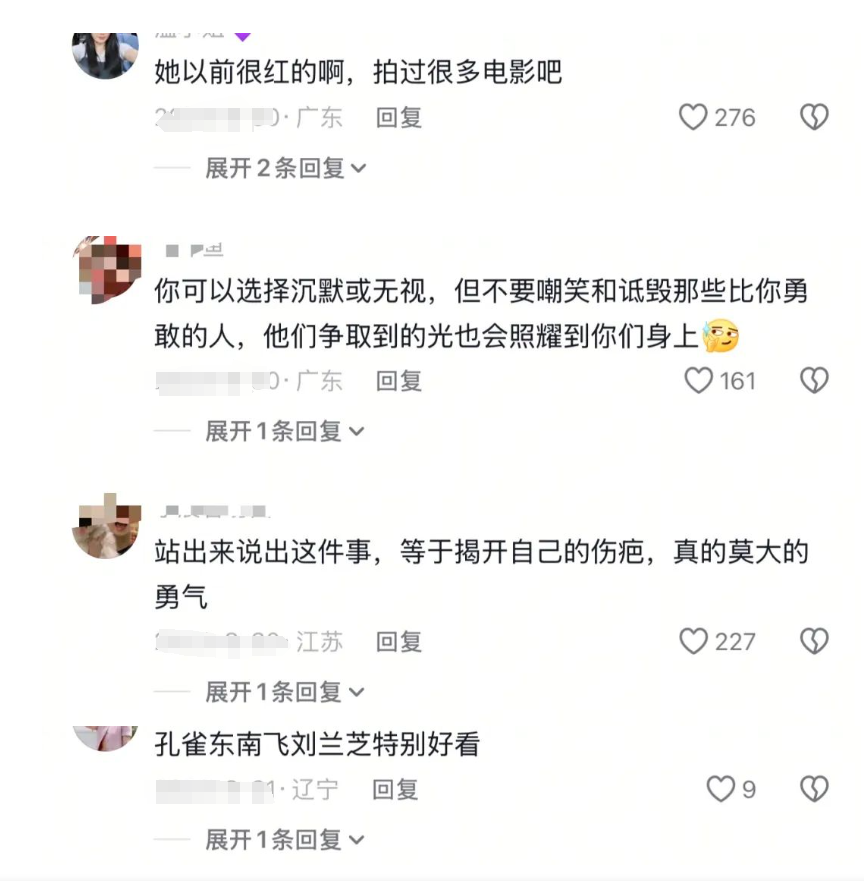The height and width of the screenshot is (882, 864).
Task: Expand 1 reply under 孔雀东南飞 comment
Action: click(x=285, y=840)
